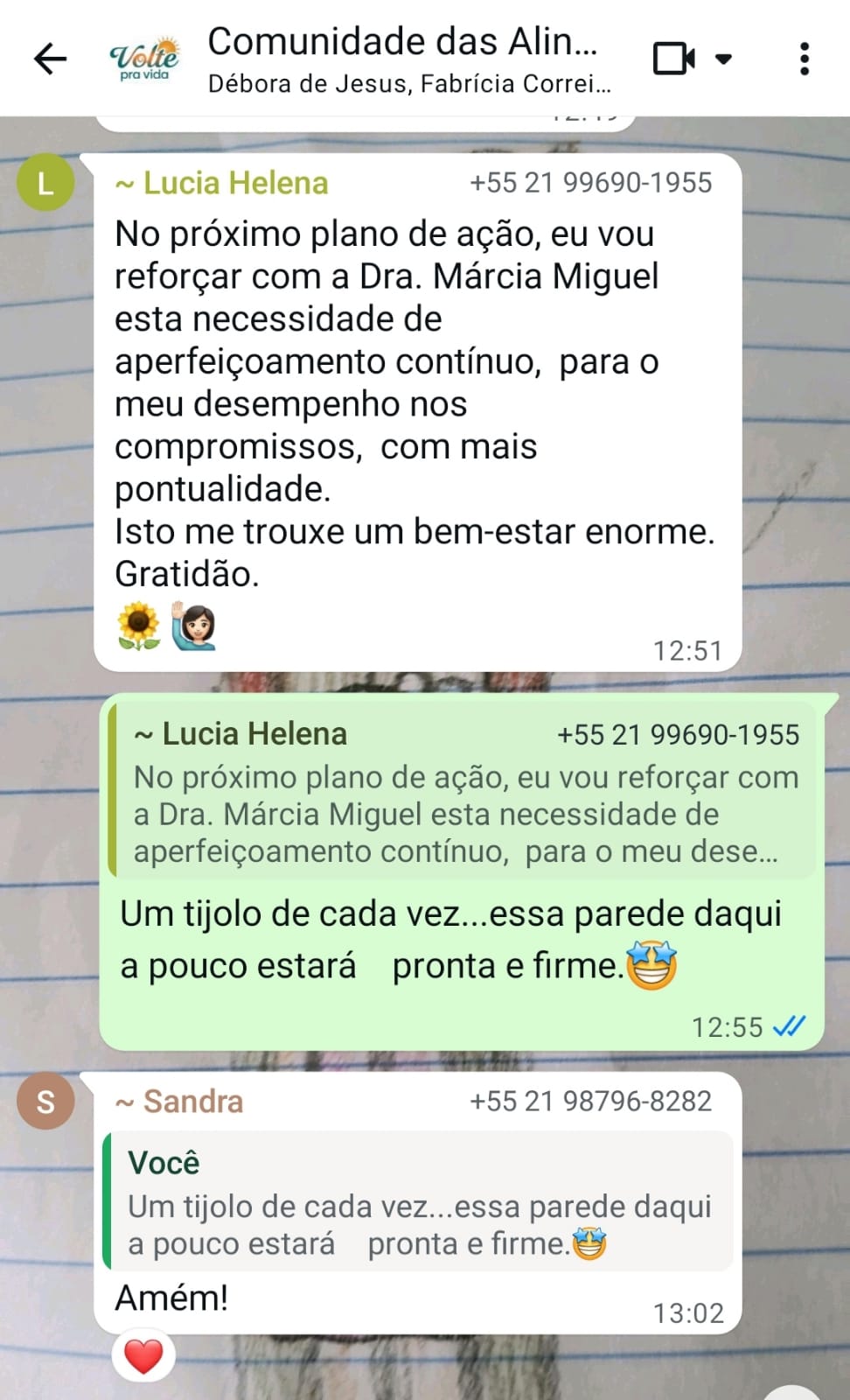The height and width of the screenshot is (1400, 850).
Task: Tap Sandra's profile avatar
Action: click(x=45, y=1101)
